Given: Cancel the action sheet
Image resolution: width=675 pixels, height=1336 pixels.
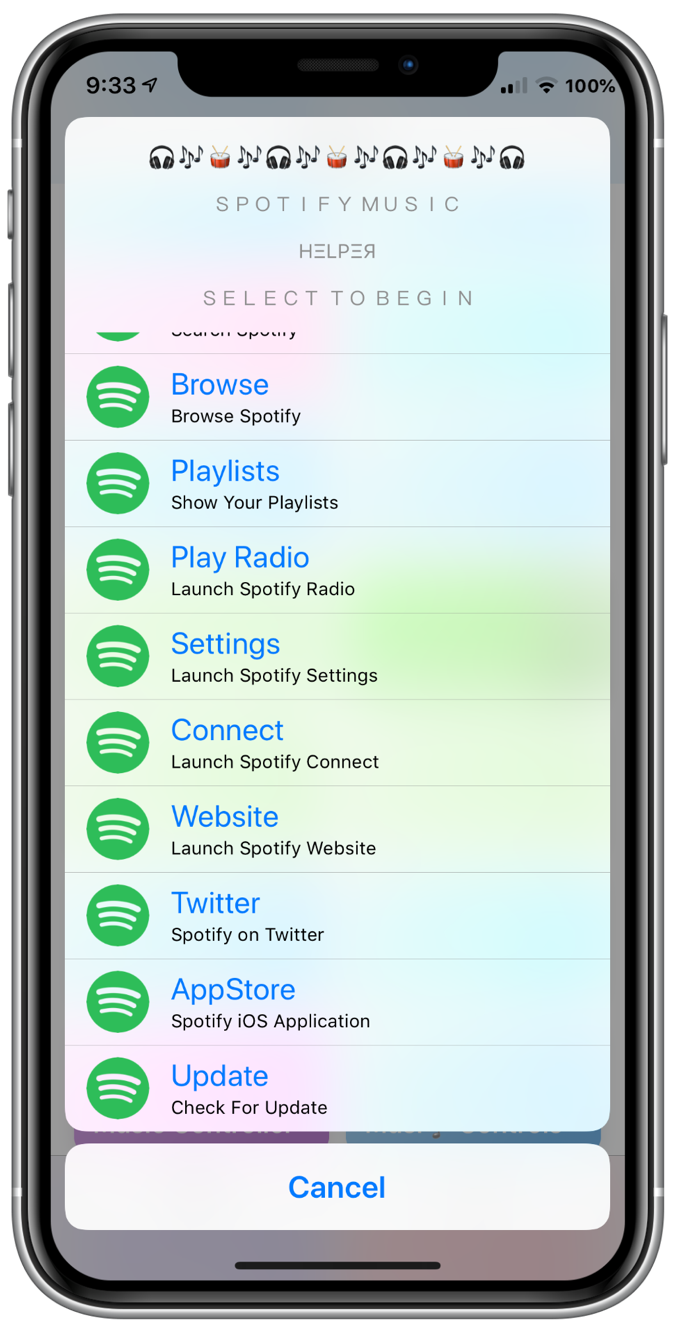Looking at the screenshot, I should pos(337,1187).
